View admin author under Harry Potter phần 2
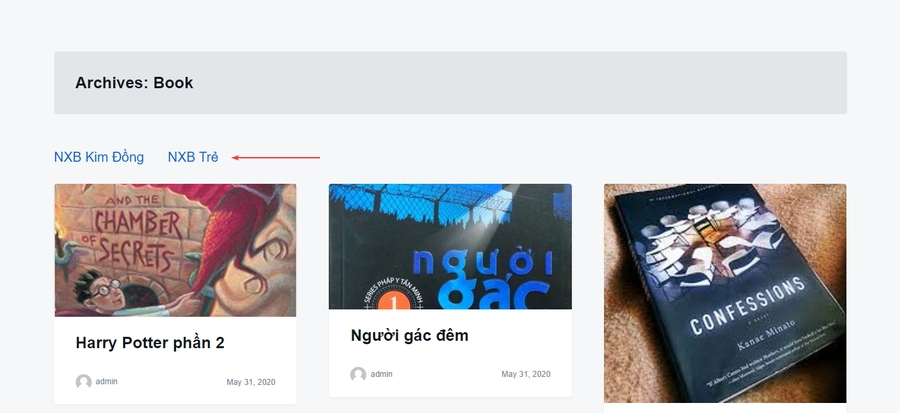The height and width of the screenshot is (413, 900). pos(106,382)
